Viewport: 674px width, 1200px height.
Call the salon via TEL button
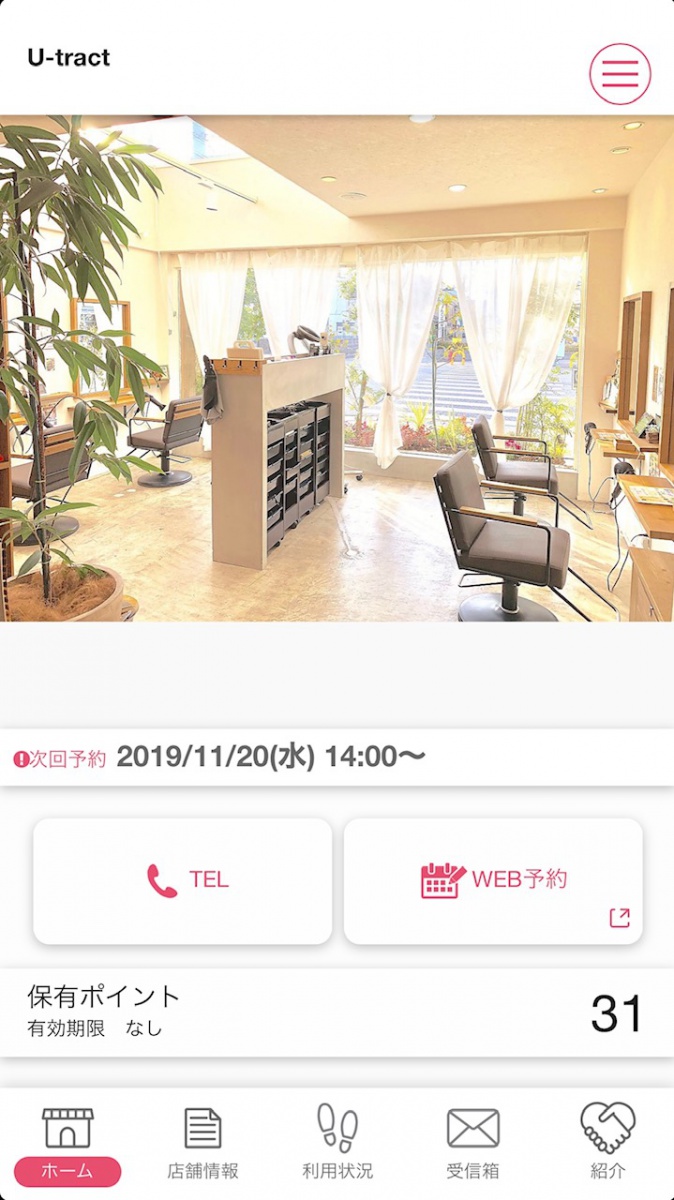pos(183,881)
